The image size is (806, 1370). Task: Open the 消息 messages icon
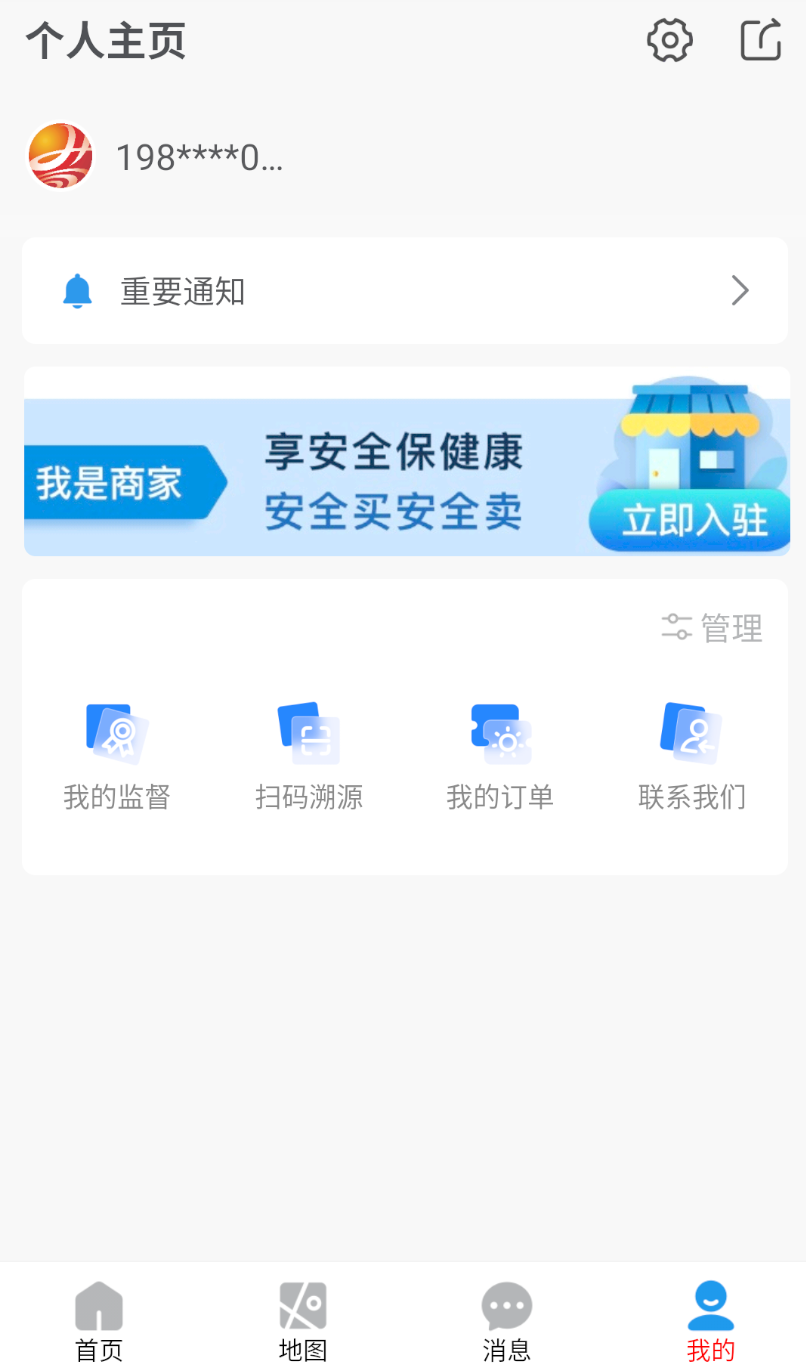pyautogui.click(x=506, y=1305)
